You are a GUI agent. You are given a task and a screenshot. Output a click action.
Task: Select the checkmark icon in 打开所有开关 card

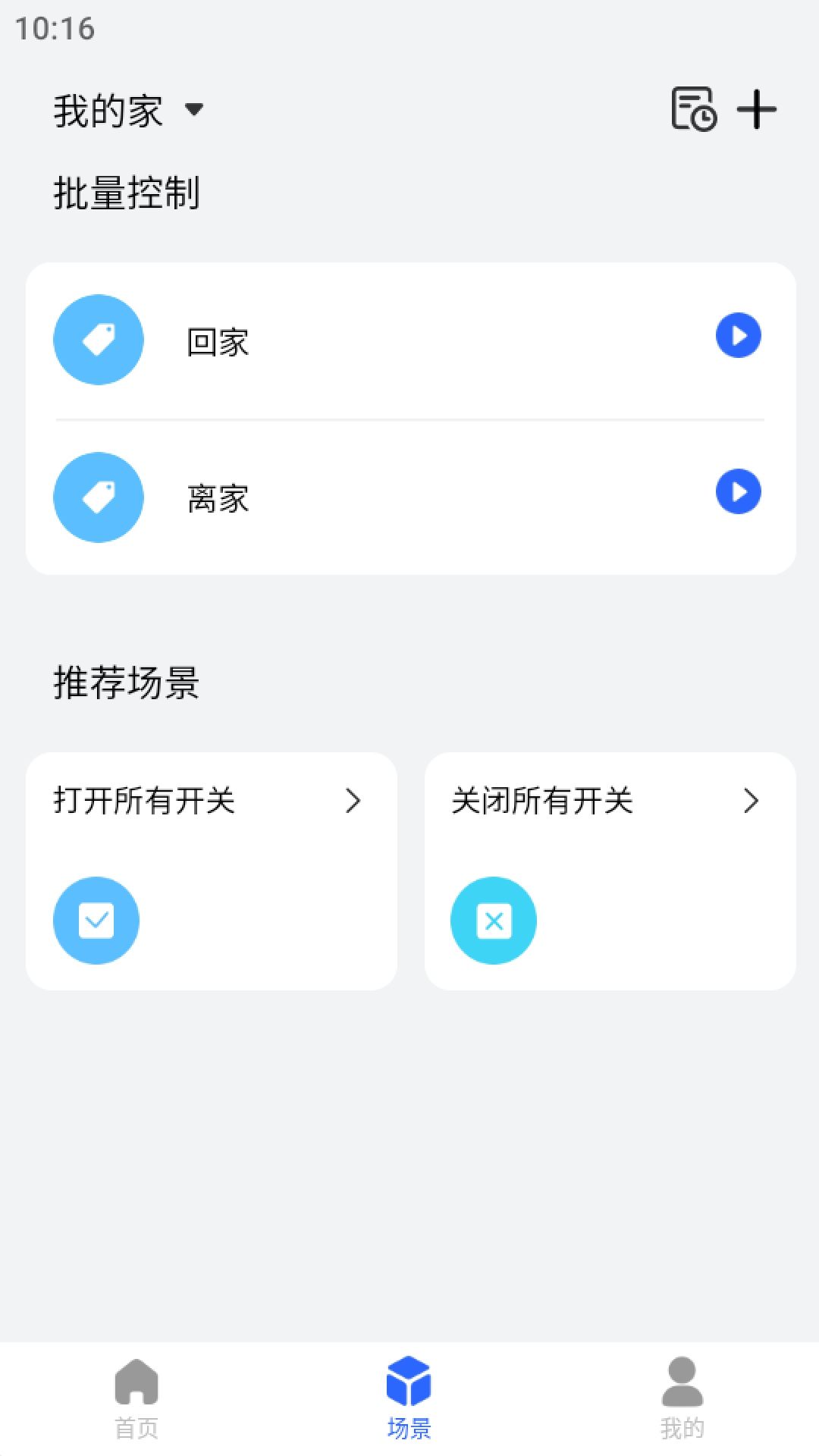coord(96,920)
